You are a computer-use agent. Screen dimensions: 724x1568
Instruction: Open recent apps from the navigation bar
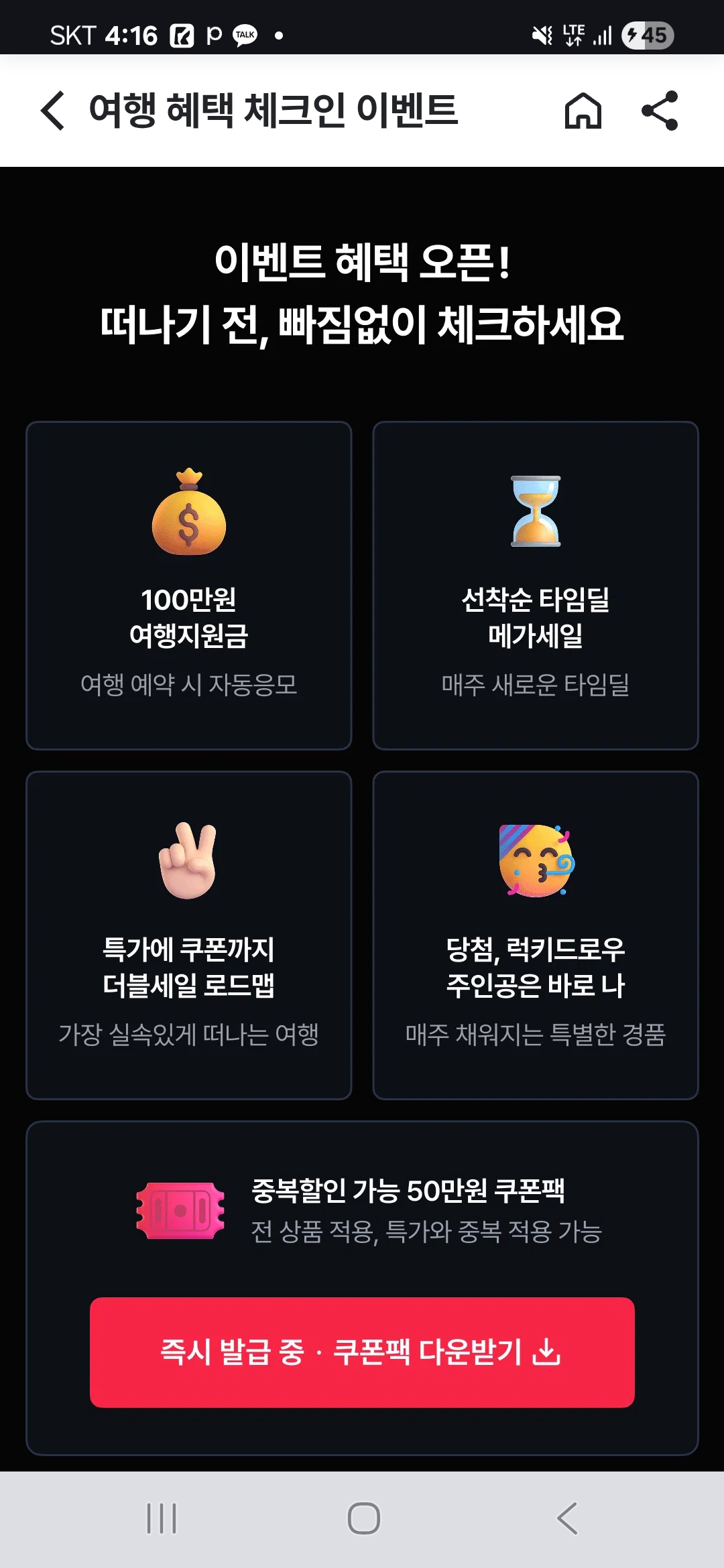click(162, 1518)
